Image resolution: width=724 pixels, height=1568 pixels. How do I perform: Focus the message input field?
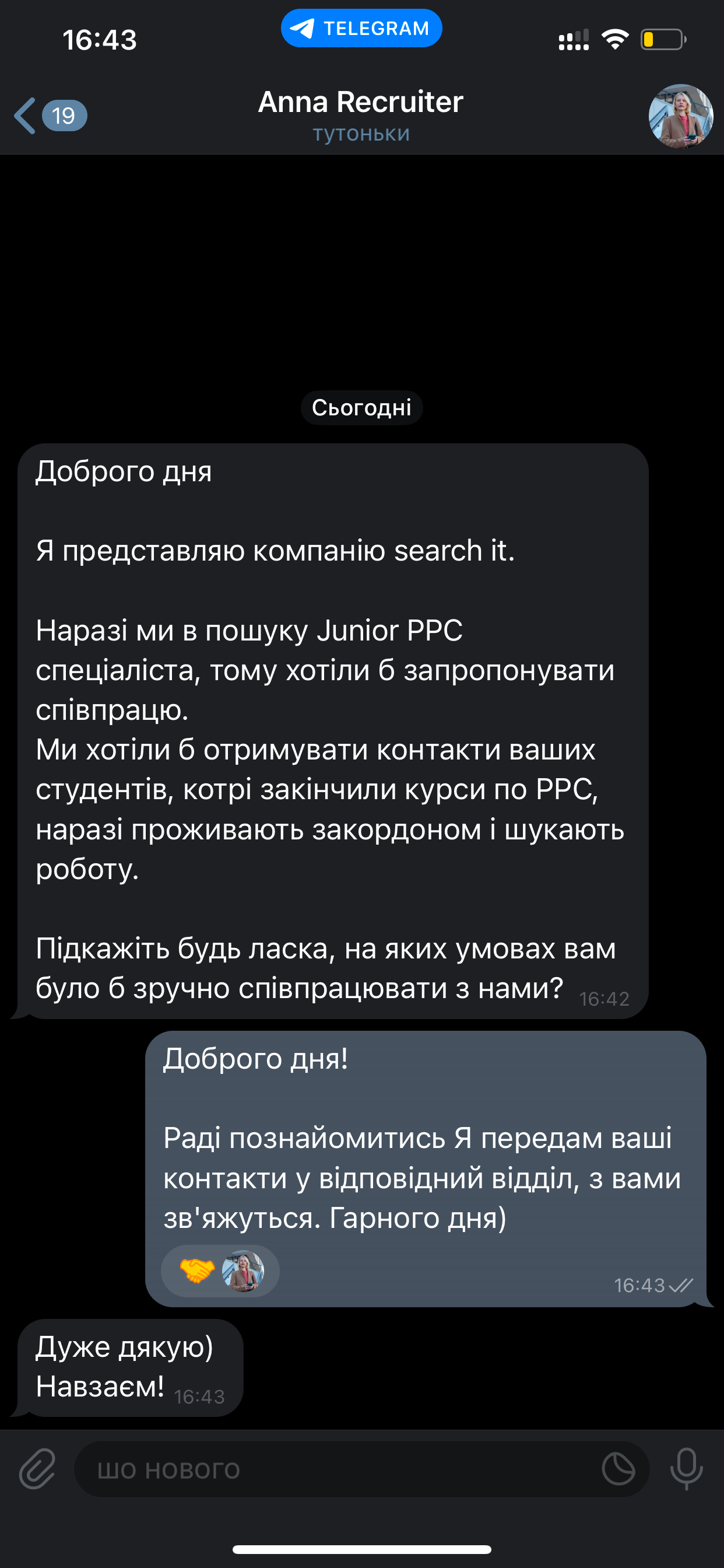335,1470
